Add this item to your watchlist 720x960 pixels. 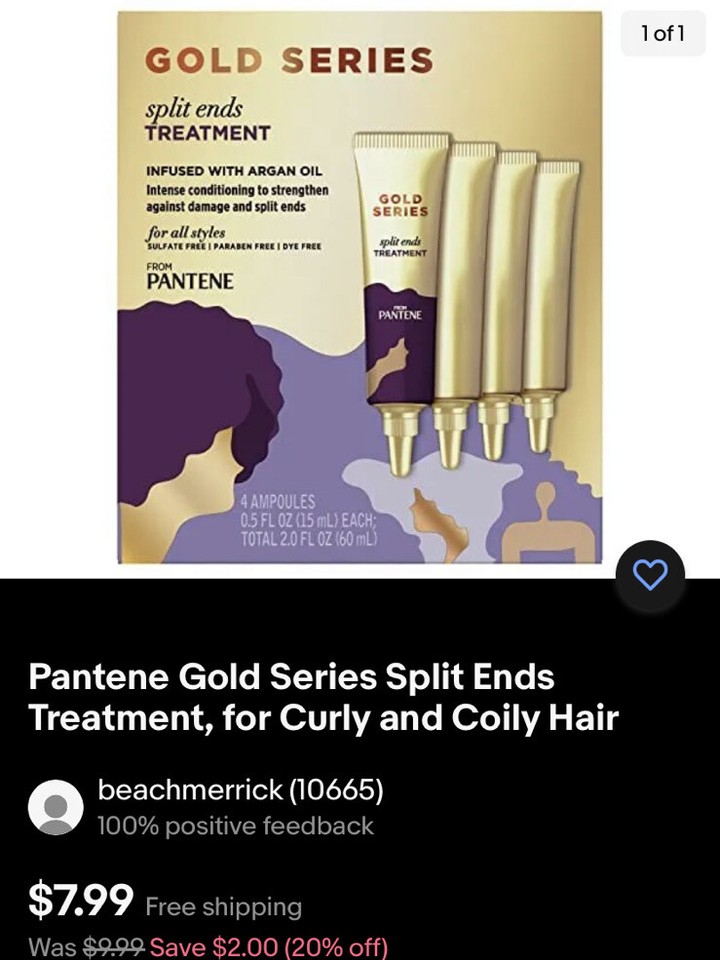pyautogui.click(x=650, y=575)
